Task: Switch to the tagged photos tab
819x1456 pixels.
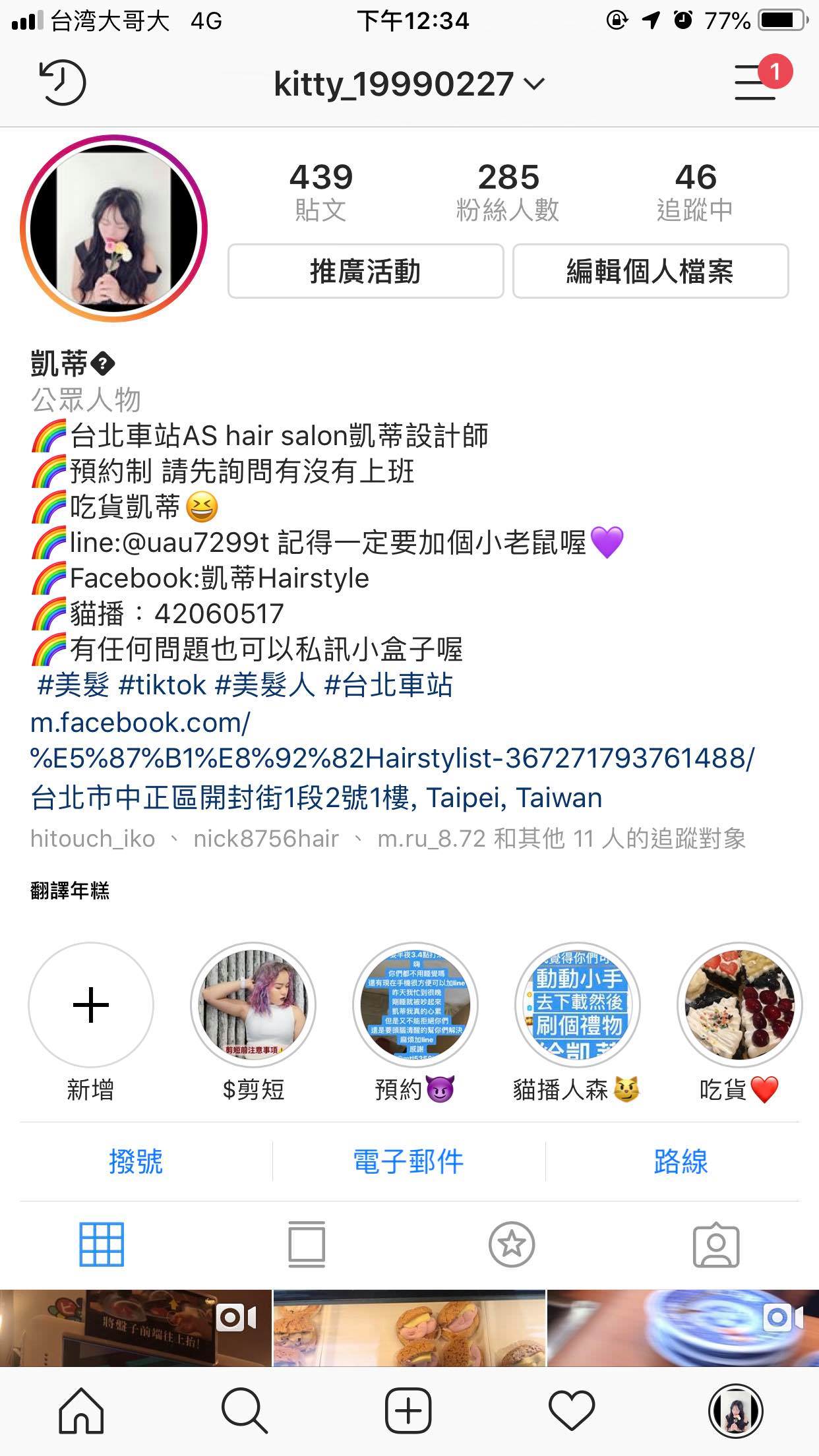Action: tap(715, 1245)
